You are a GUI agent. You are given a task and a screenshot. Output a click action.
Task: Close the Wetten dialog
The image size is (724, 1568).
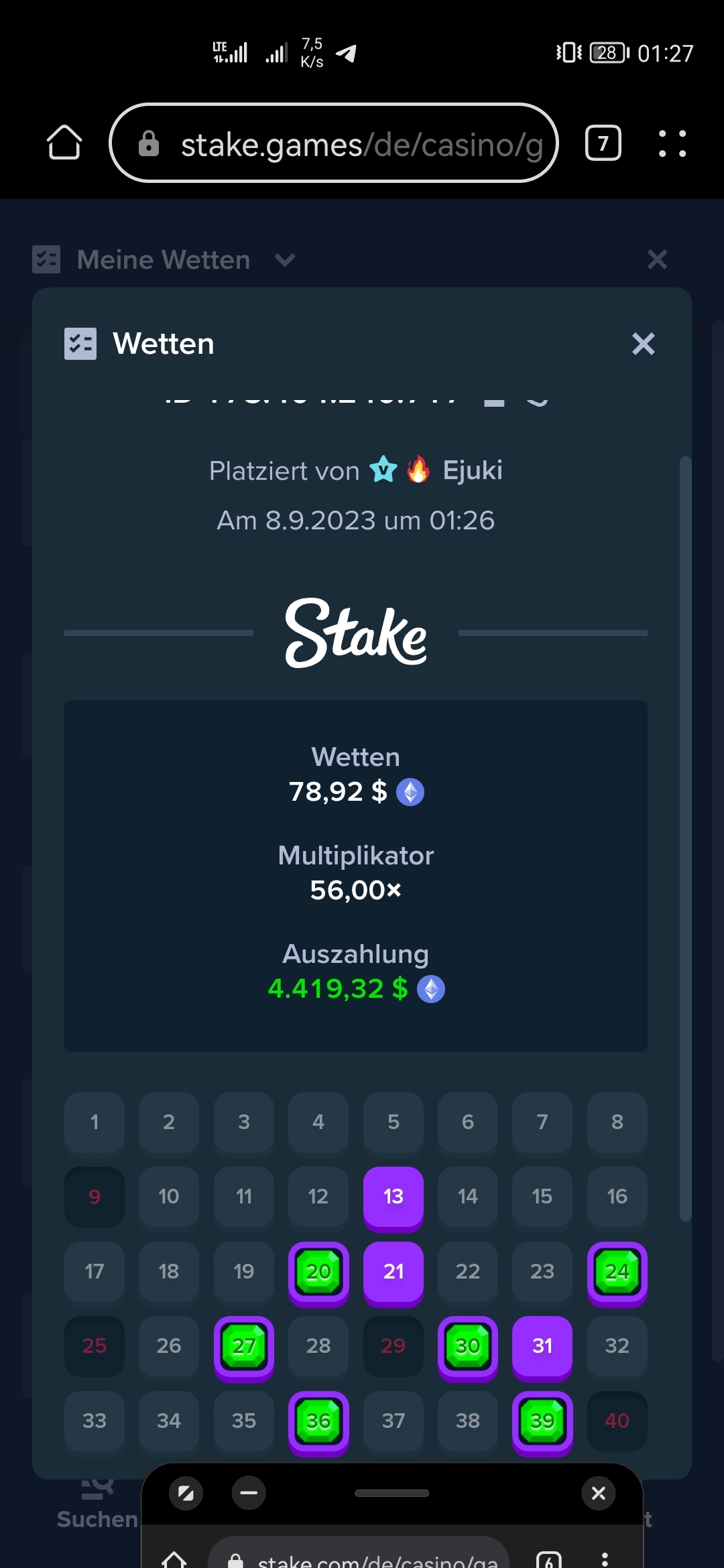point(643,344)
